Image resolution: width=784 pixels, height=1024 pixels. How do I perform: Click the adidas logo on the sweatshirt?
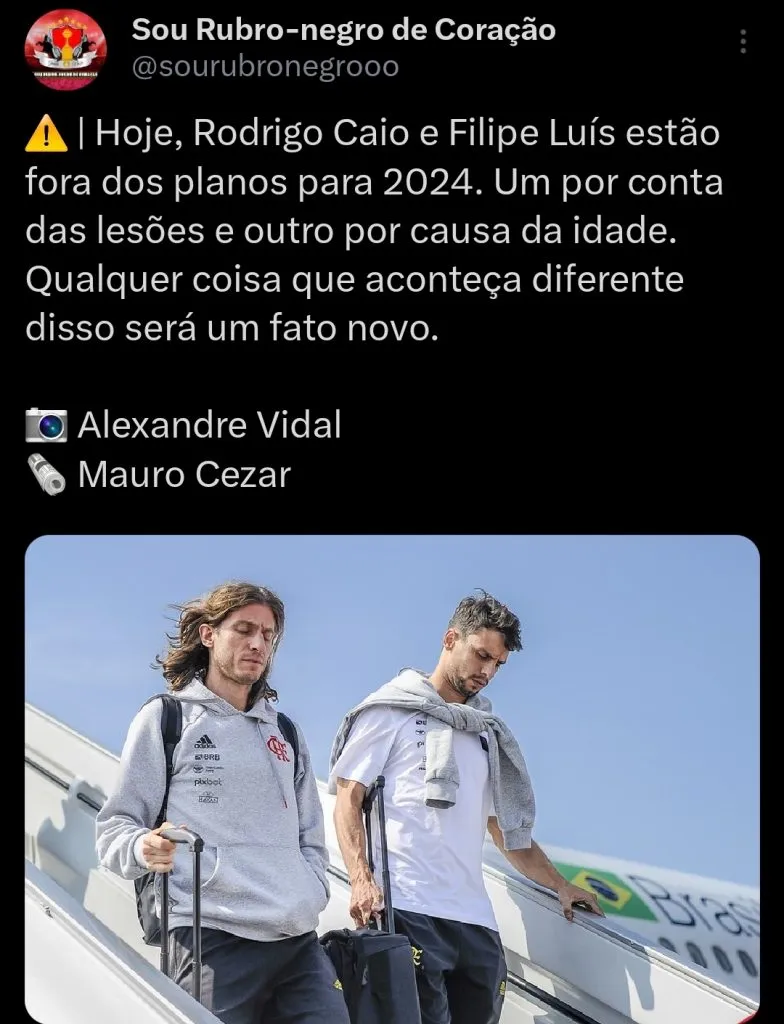coord(204,742)
